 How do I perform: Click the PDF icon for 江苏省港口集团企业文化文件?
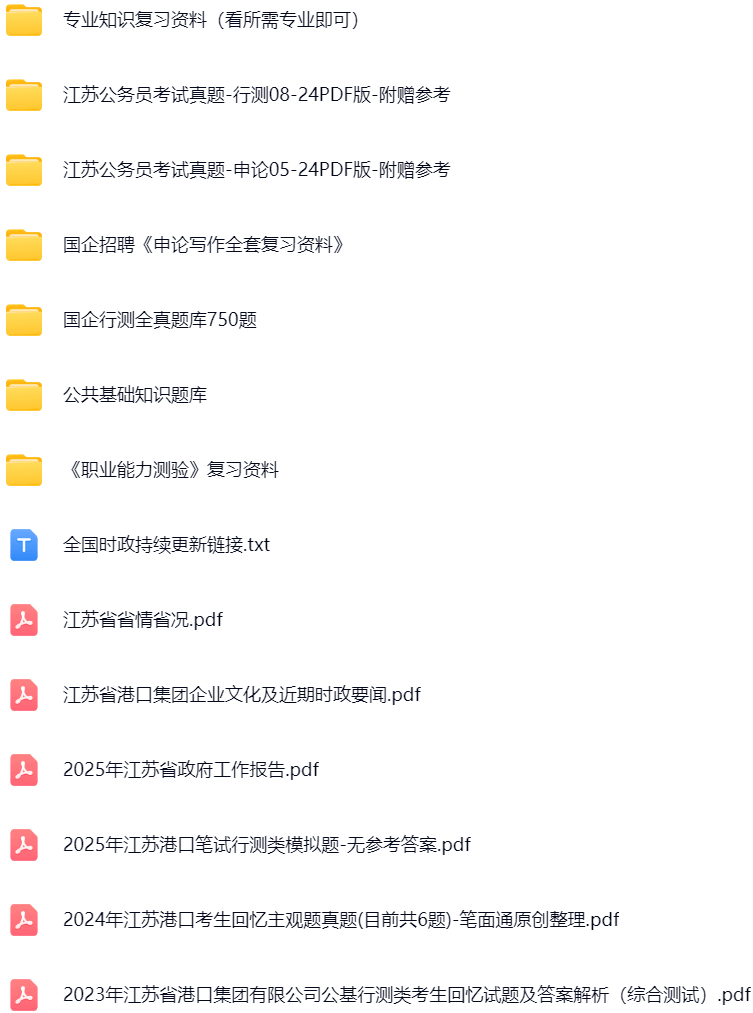click(22, 695)
